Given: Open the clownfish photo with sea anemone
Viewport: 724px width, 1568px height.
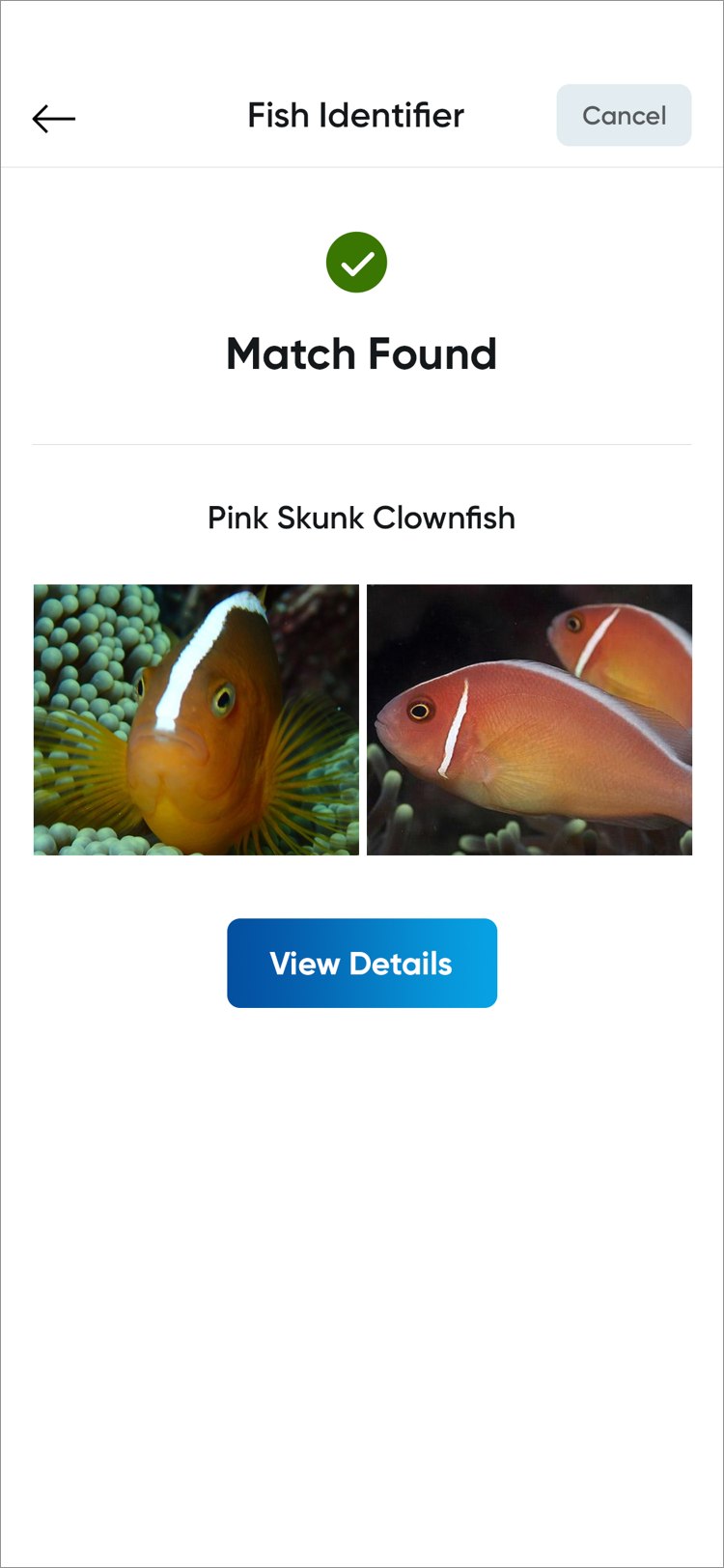Looking at the screenshot, I should pos(196,719).
